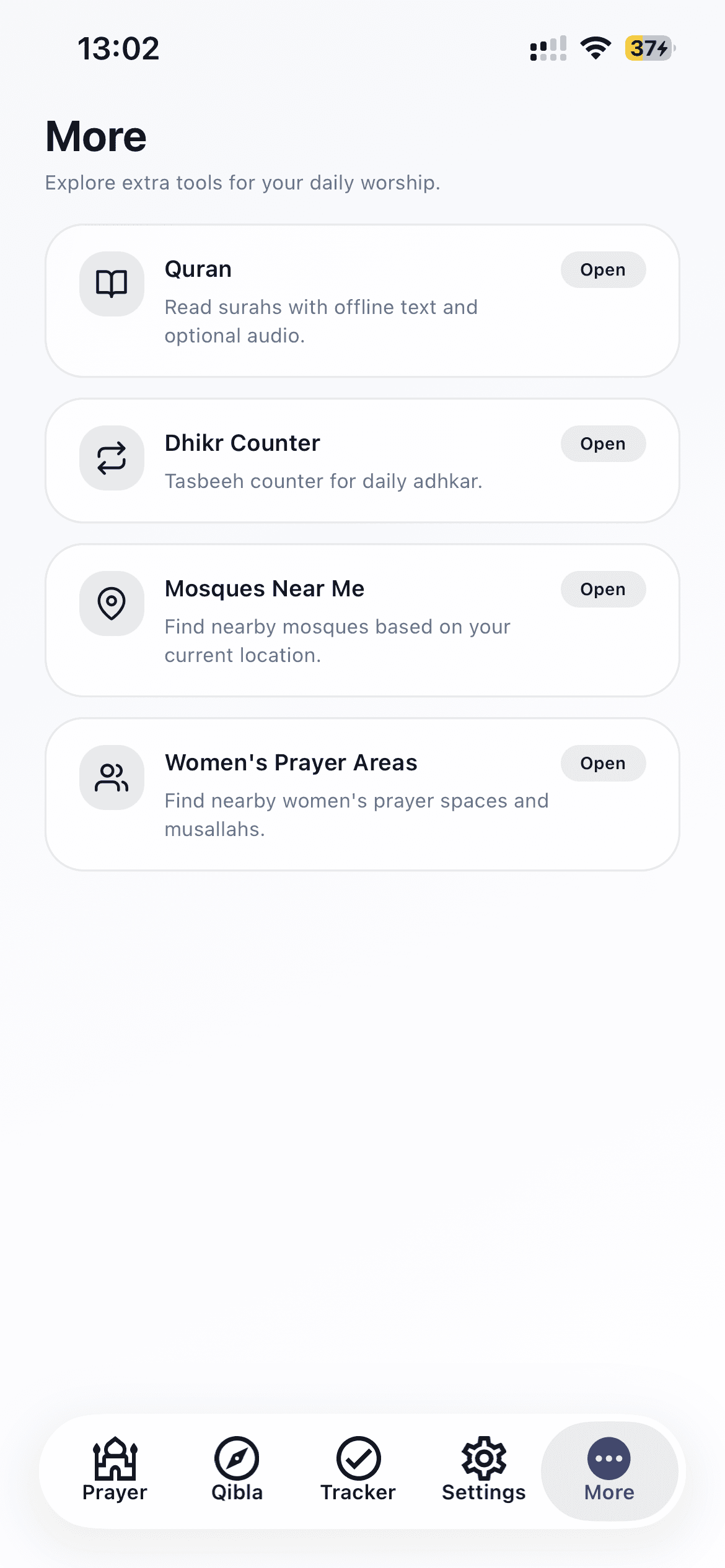Click the More ellipsis icon
This screenshot has width=725, height=1568.
pyautogui.click(x=608, y=1457)
